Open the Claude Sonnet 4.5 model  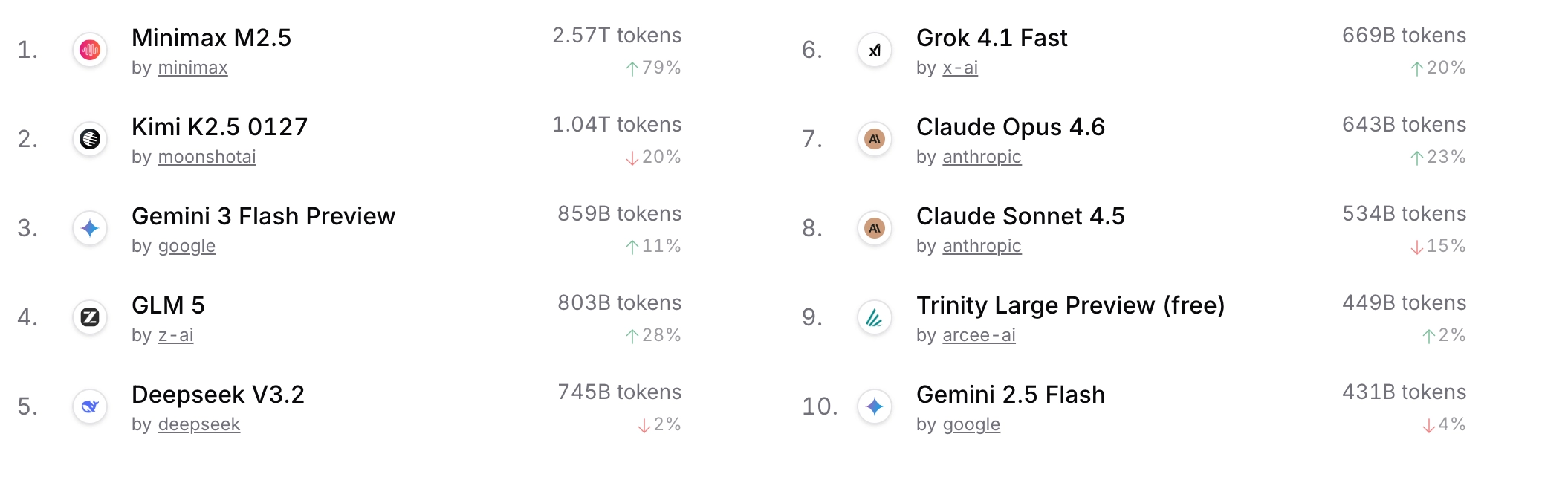coord(1020,216)
